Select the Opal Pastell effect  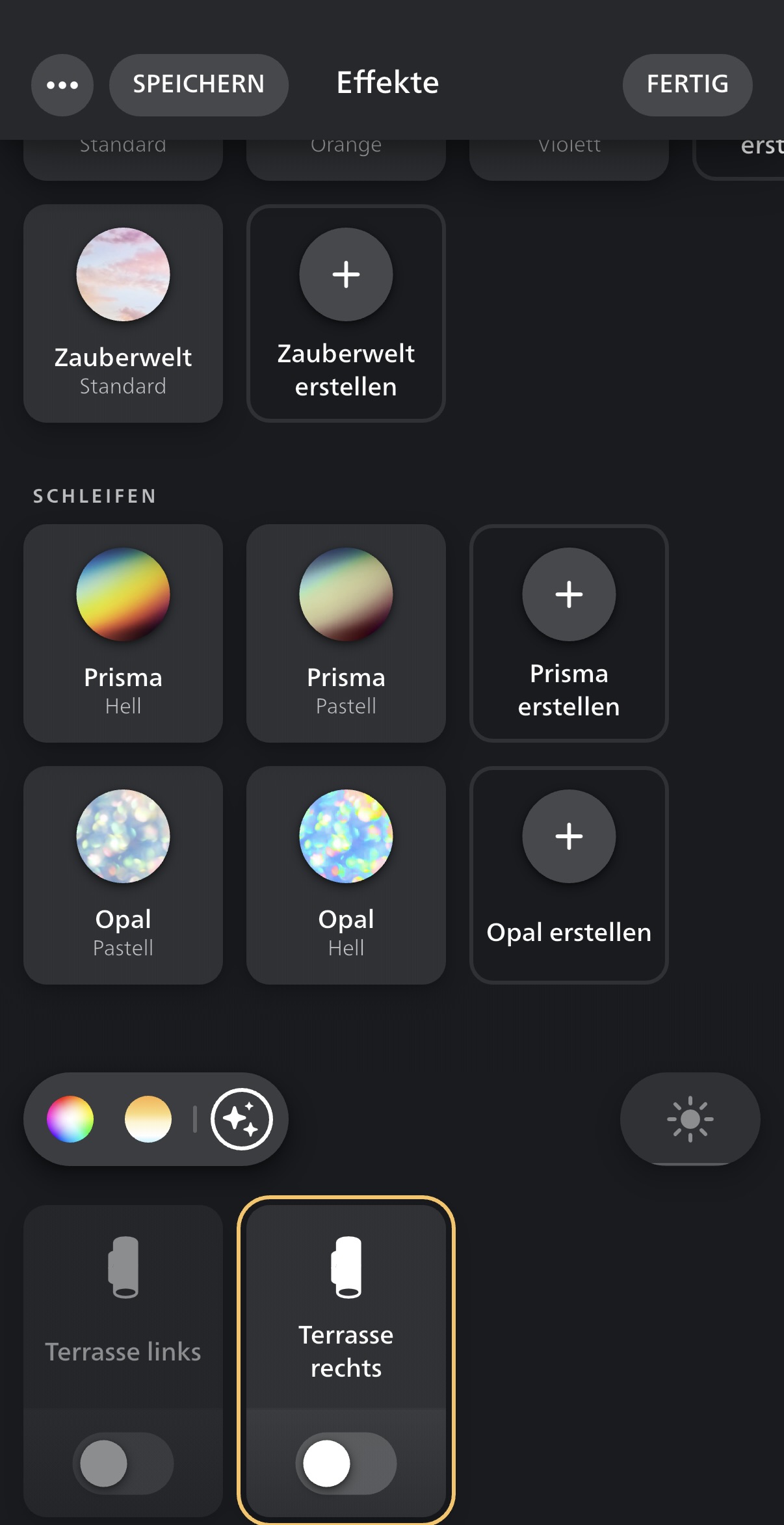point(123,875)
